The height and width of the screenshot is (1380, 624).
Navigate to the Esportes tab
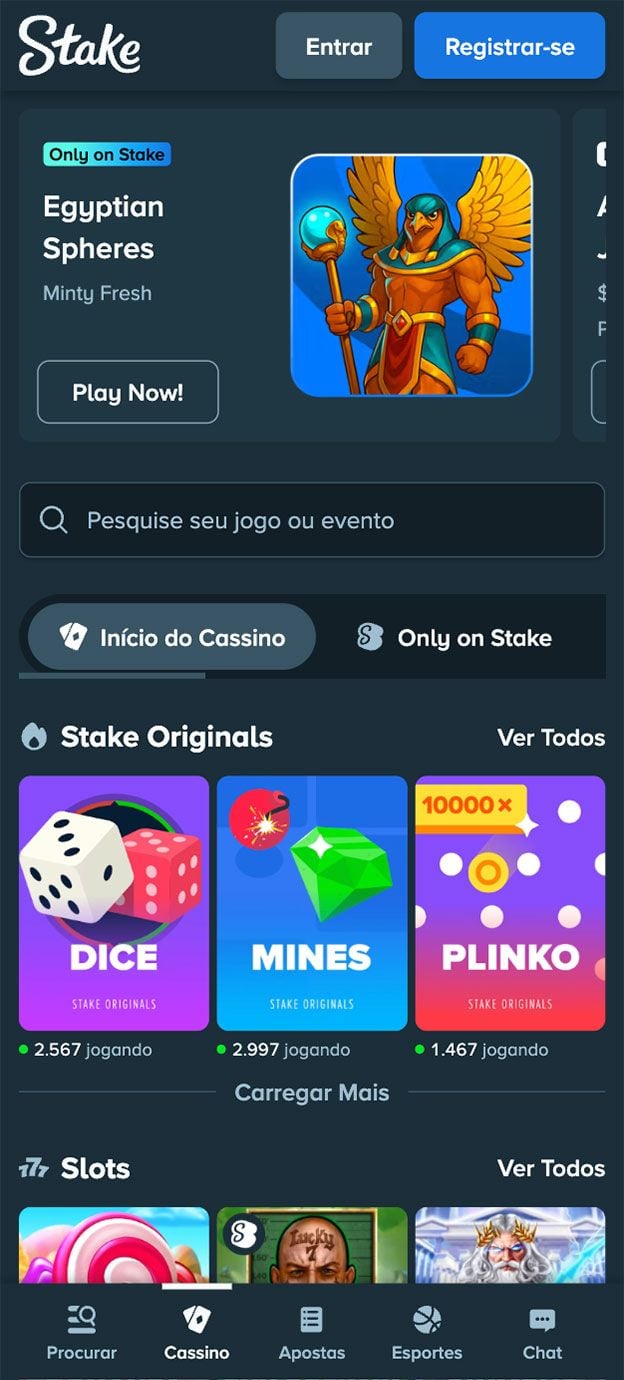point(427,1334)
